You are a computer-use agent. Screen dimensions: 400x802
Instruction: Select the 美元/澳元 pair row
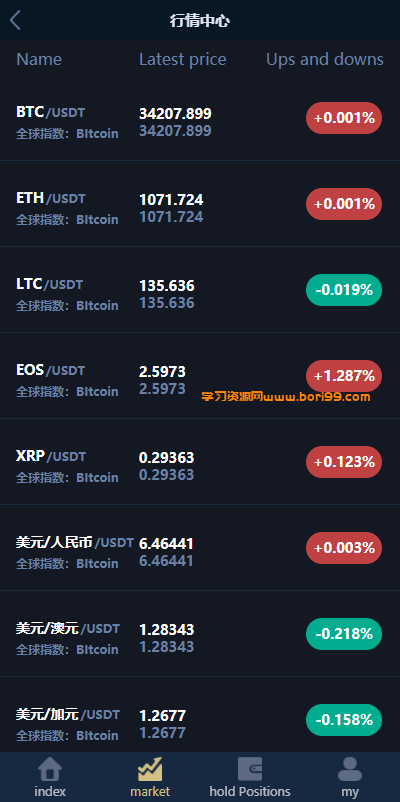200,634
